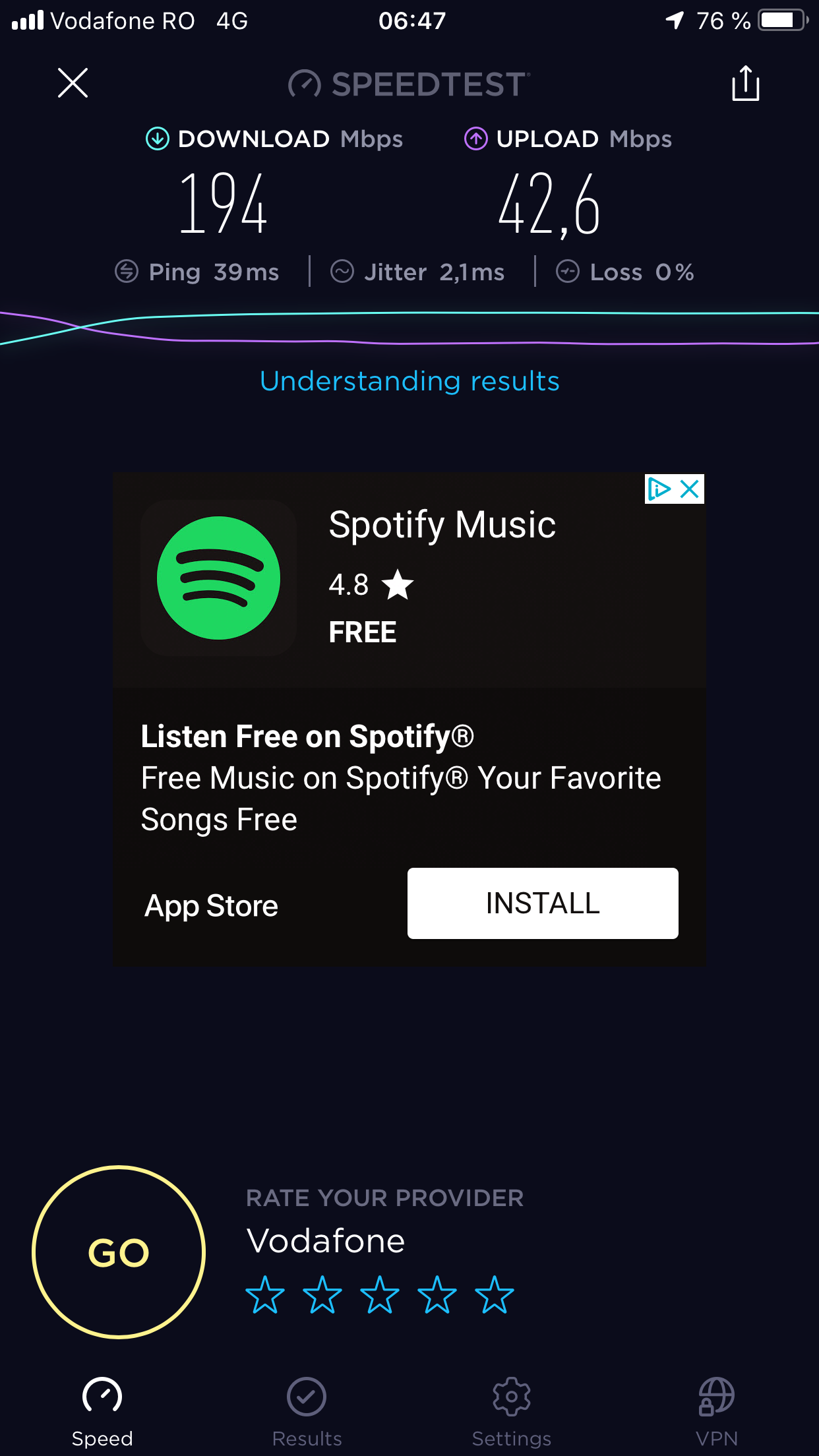Open the Spotify Music ad card
Viewport: 819px width, 1456px height.
(x=409, y=719)
